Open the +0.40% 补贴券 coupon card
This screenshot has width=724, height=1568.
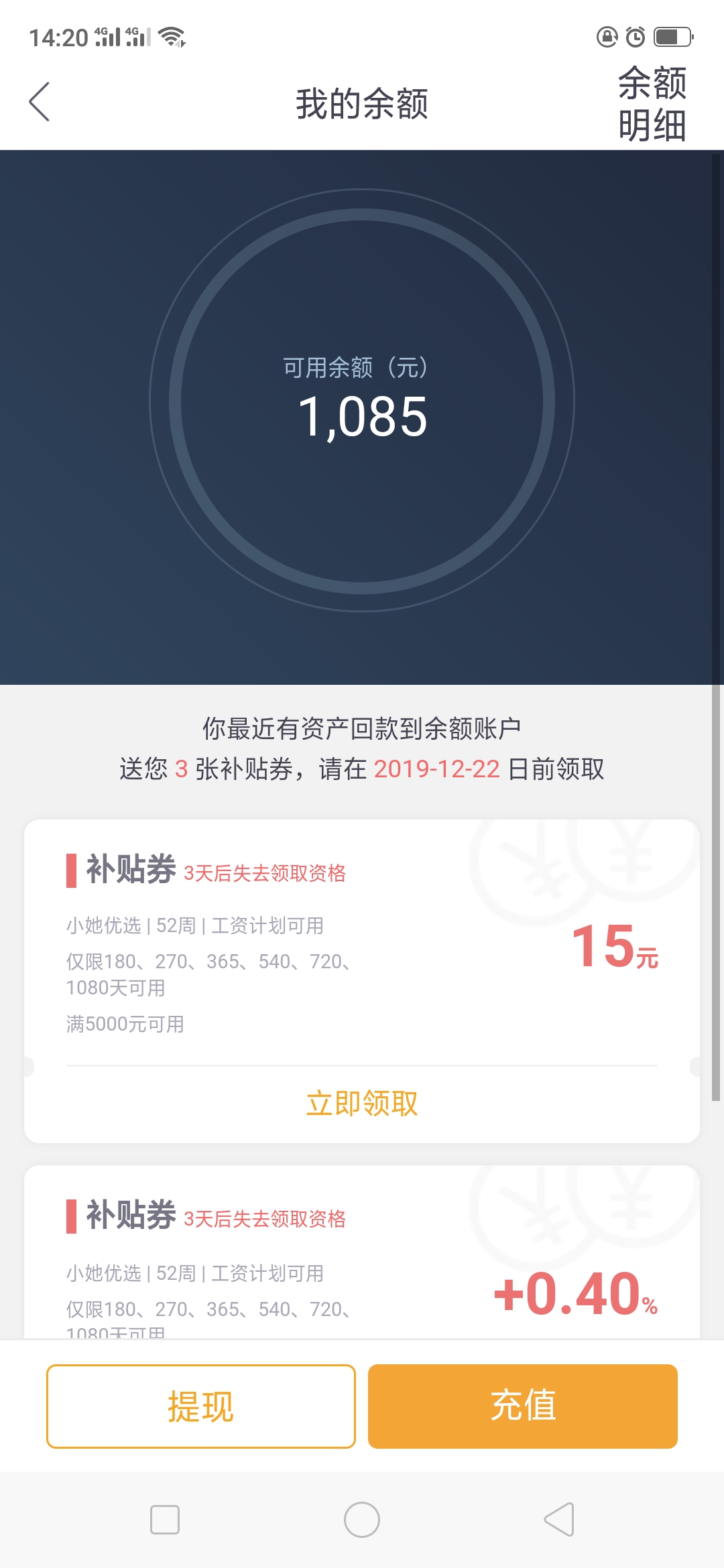tap(362, 1252)
